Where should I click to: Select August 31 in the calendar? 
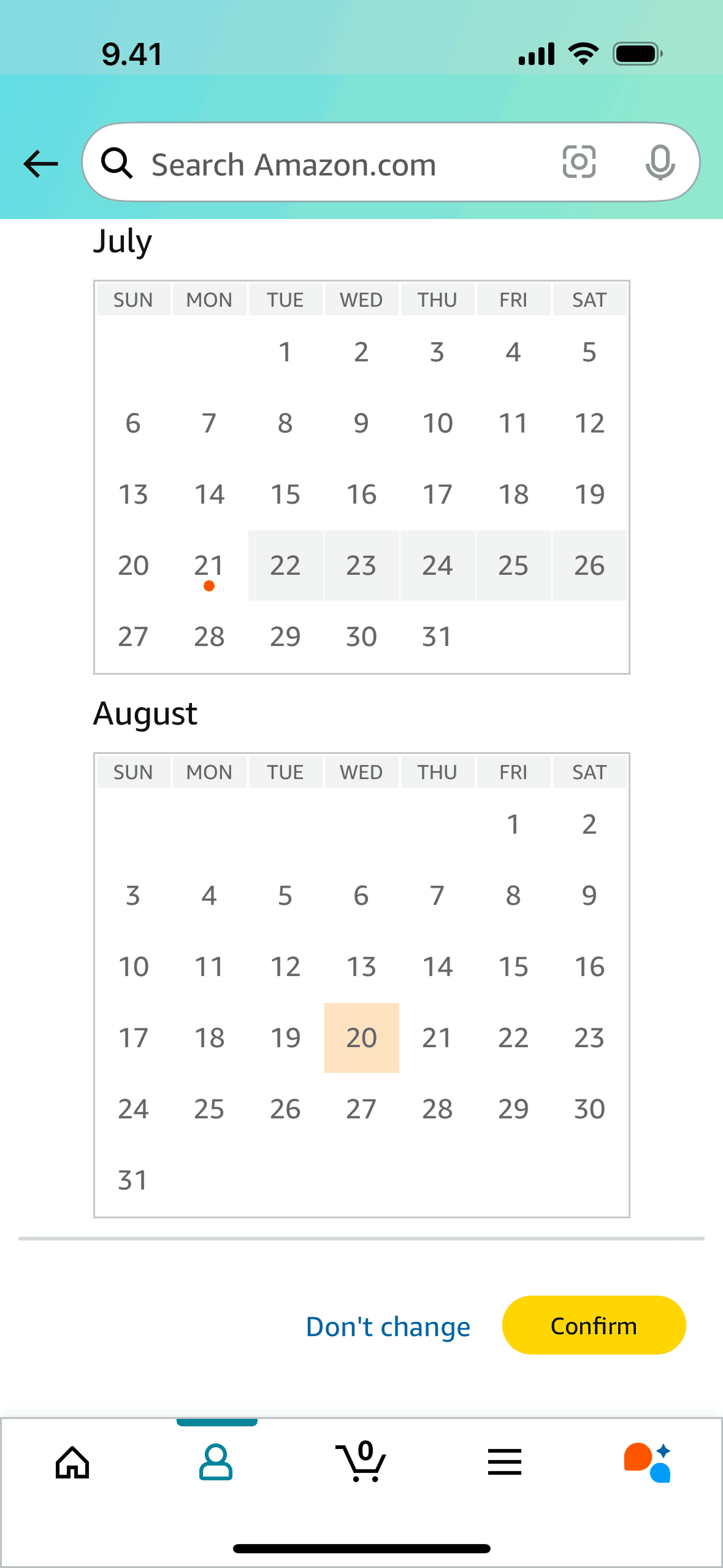133,1180
